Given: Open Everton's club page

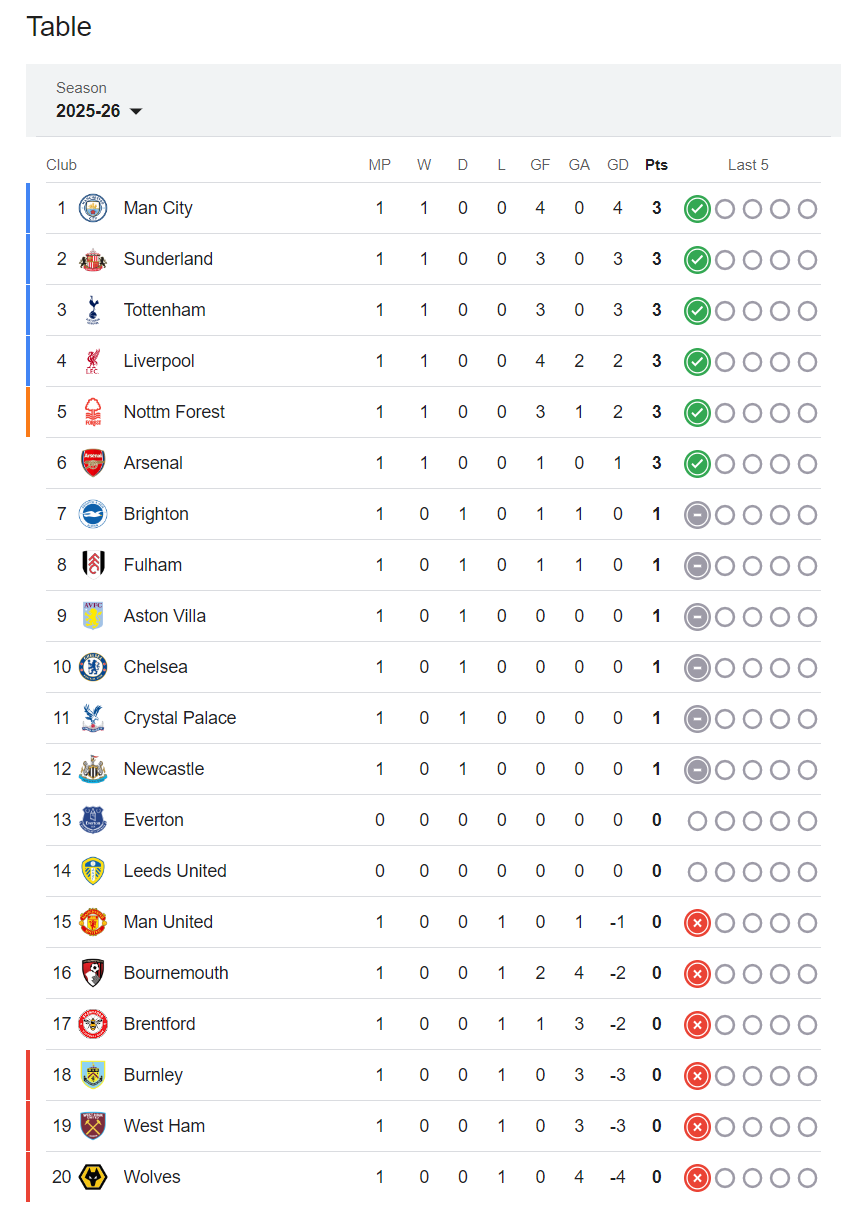Looking at the screenshot, I should 154,820.
